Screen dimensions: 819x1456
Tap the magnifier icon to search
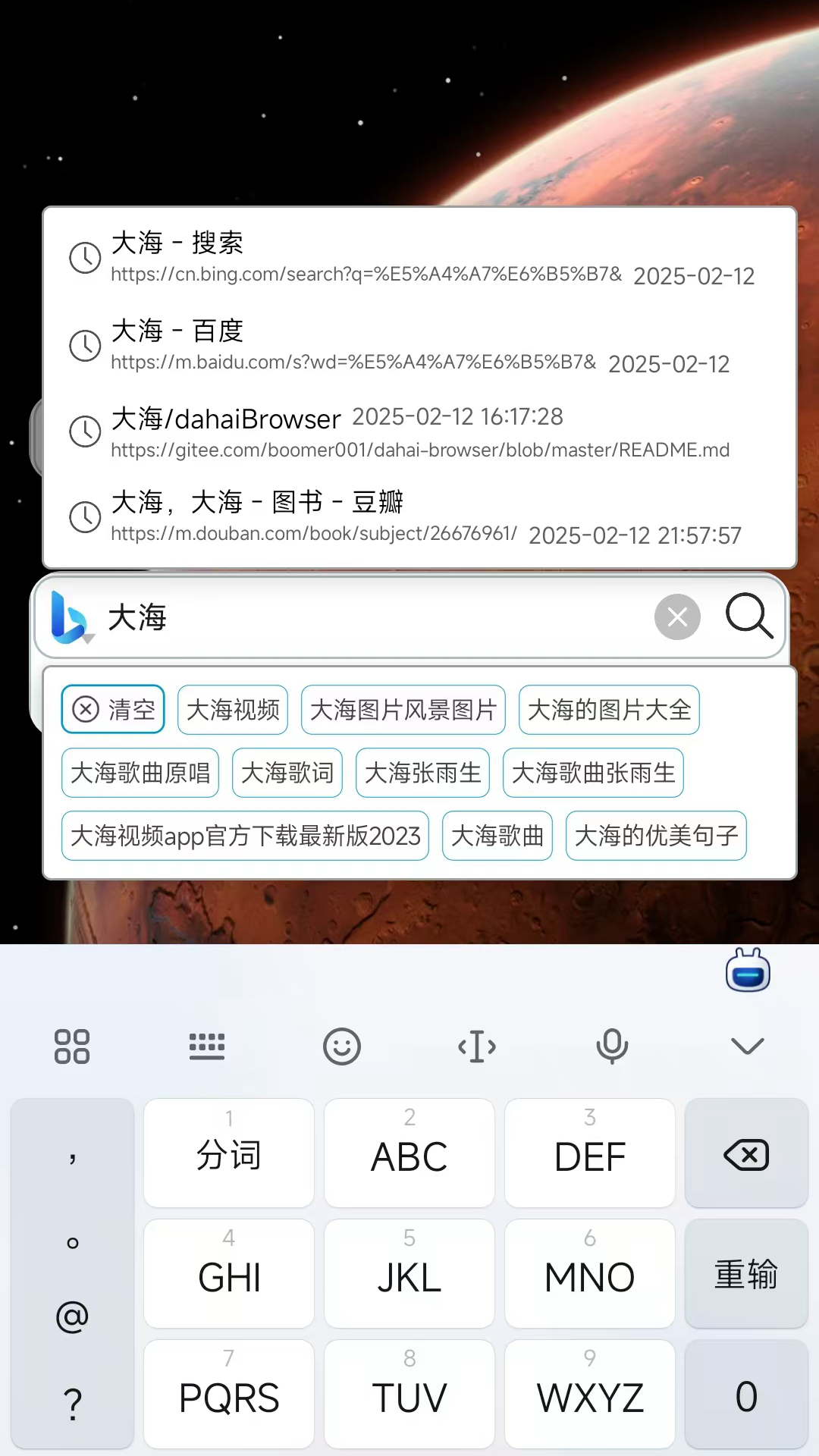(x=749, y=617)
